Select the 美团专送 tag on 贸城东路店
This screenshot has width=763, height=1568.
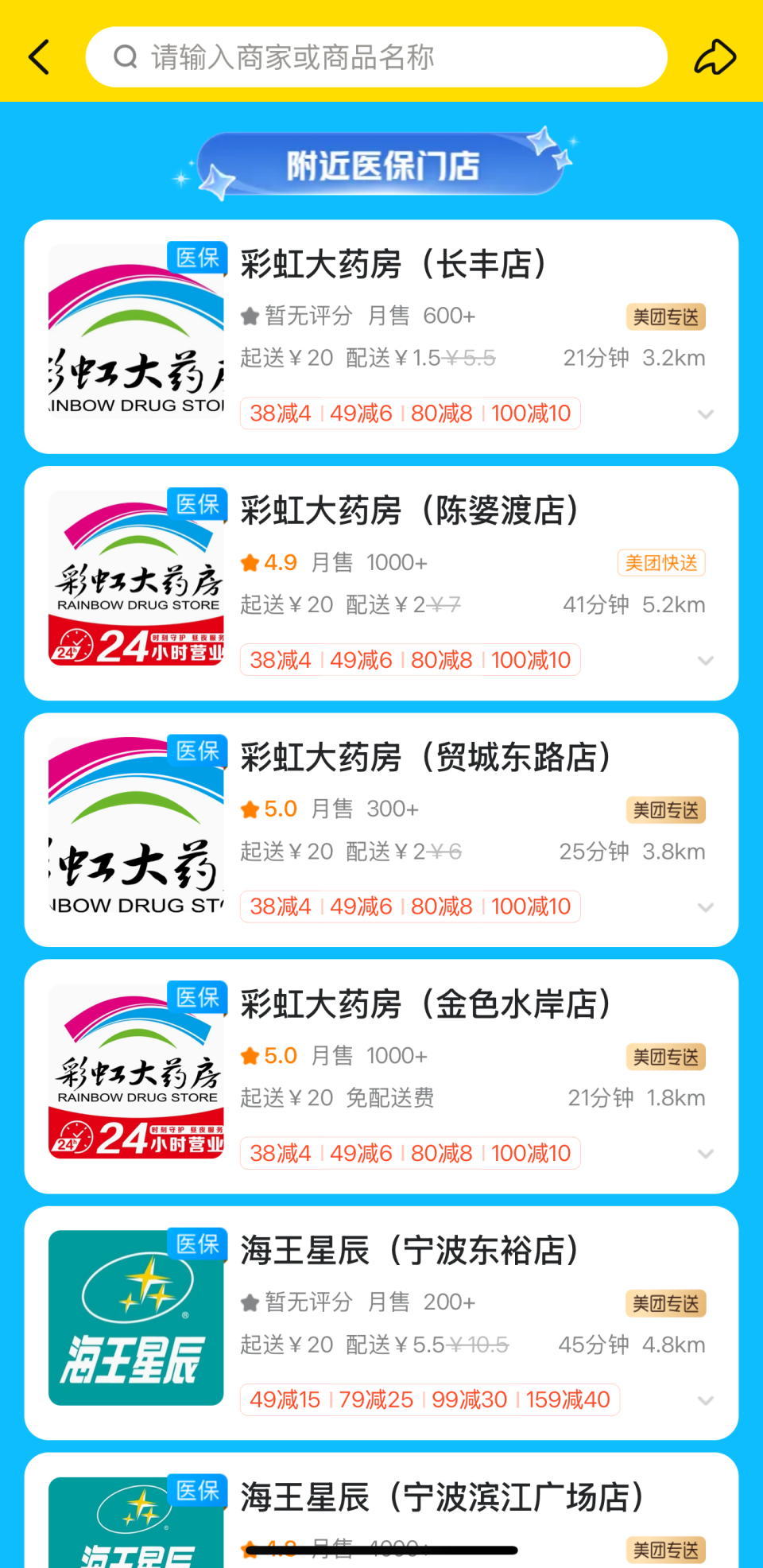click(x=665, y=809)
